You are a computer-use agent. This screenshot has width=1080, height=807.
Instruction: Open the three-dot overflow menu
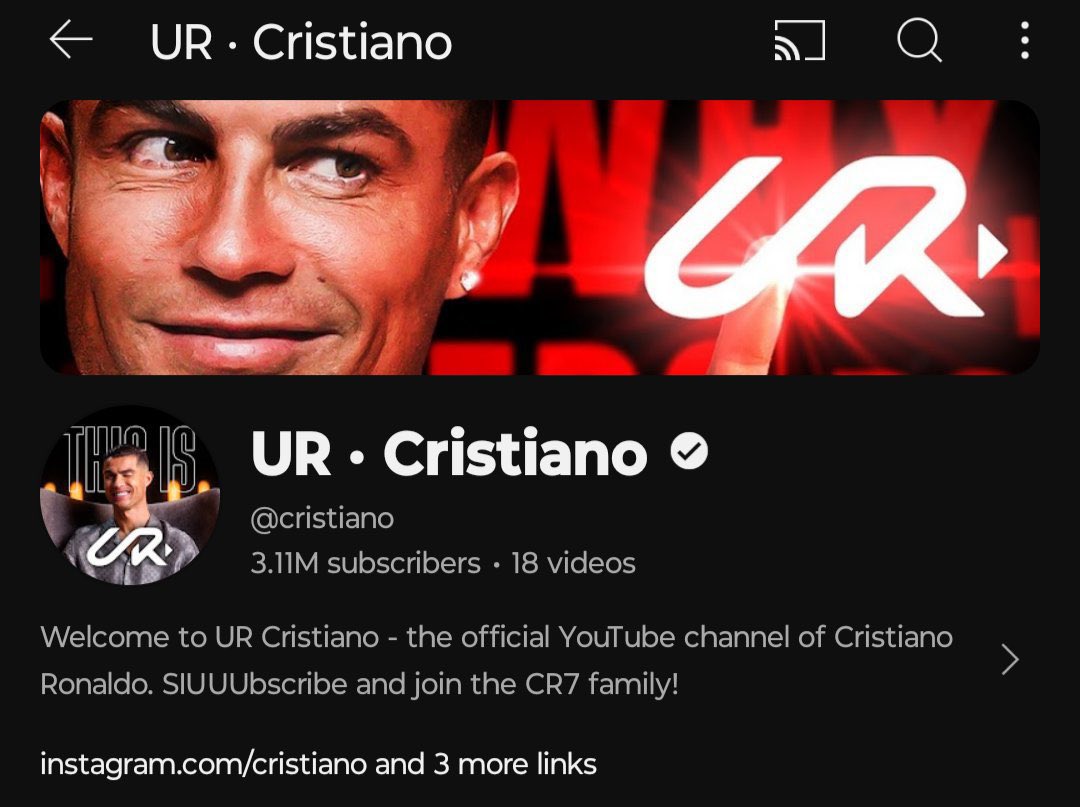point(1024,41)
